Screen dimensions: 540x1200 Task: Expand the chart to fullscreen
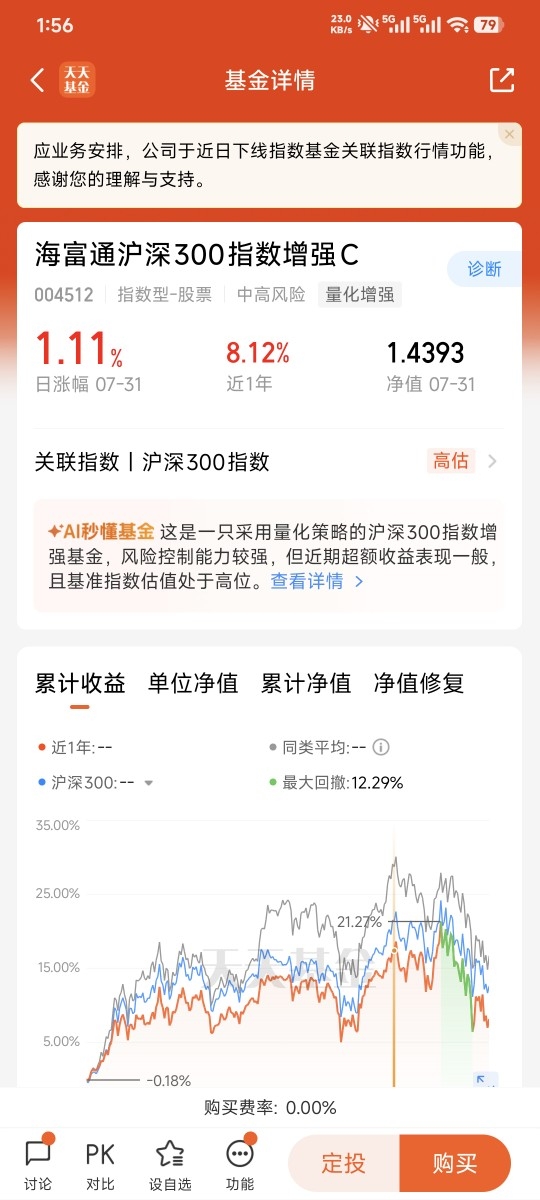(484, 1079)
